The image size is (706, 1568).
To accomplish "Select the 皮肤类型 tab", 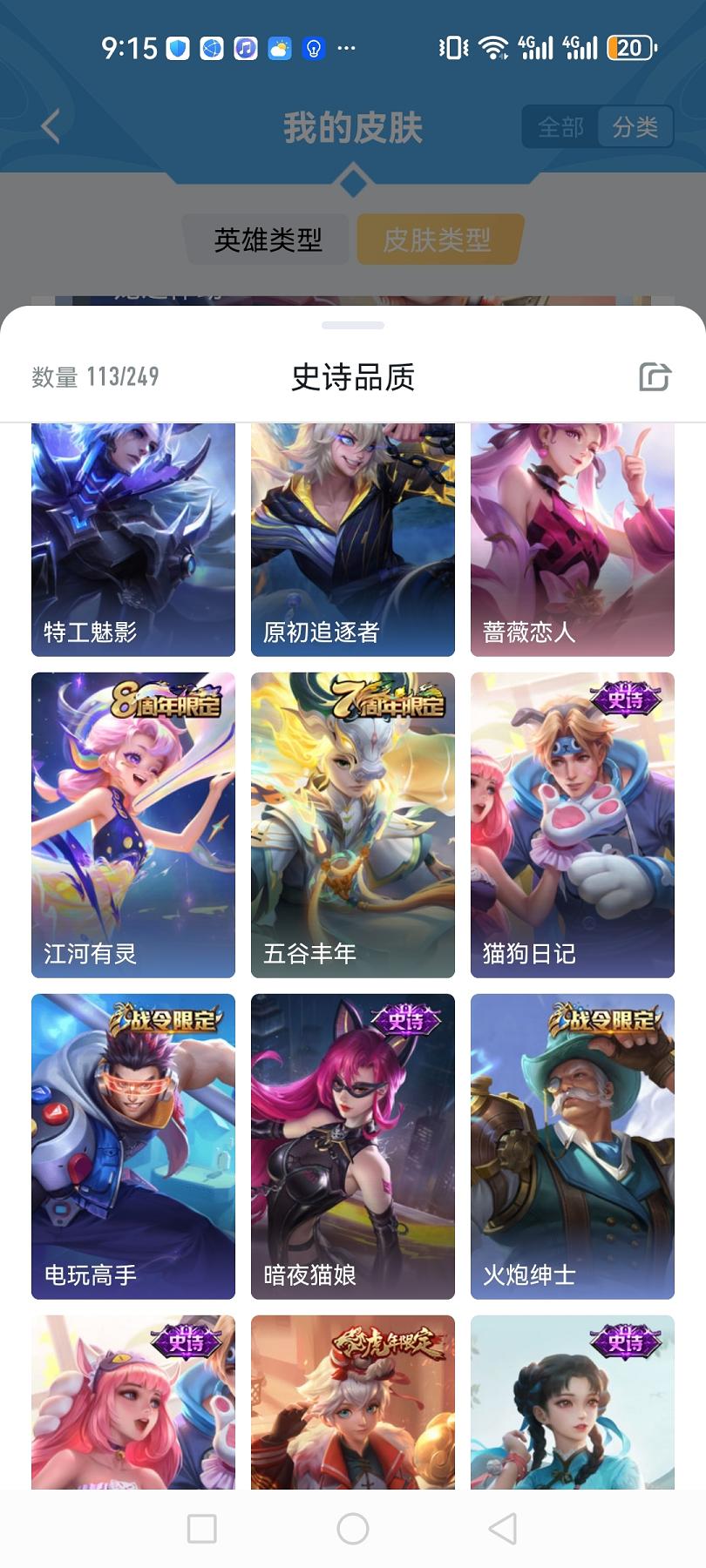I will [x=438, y=240].
